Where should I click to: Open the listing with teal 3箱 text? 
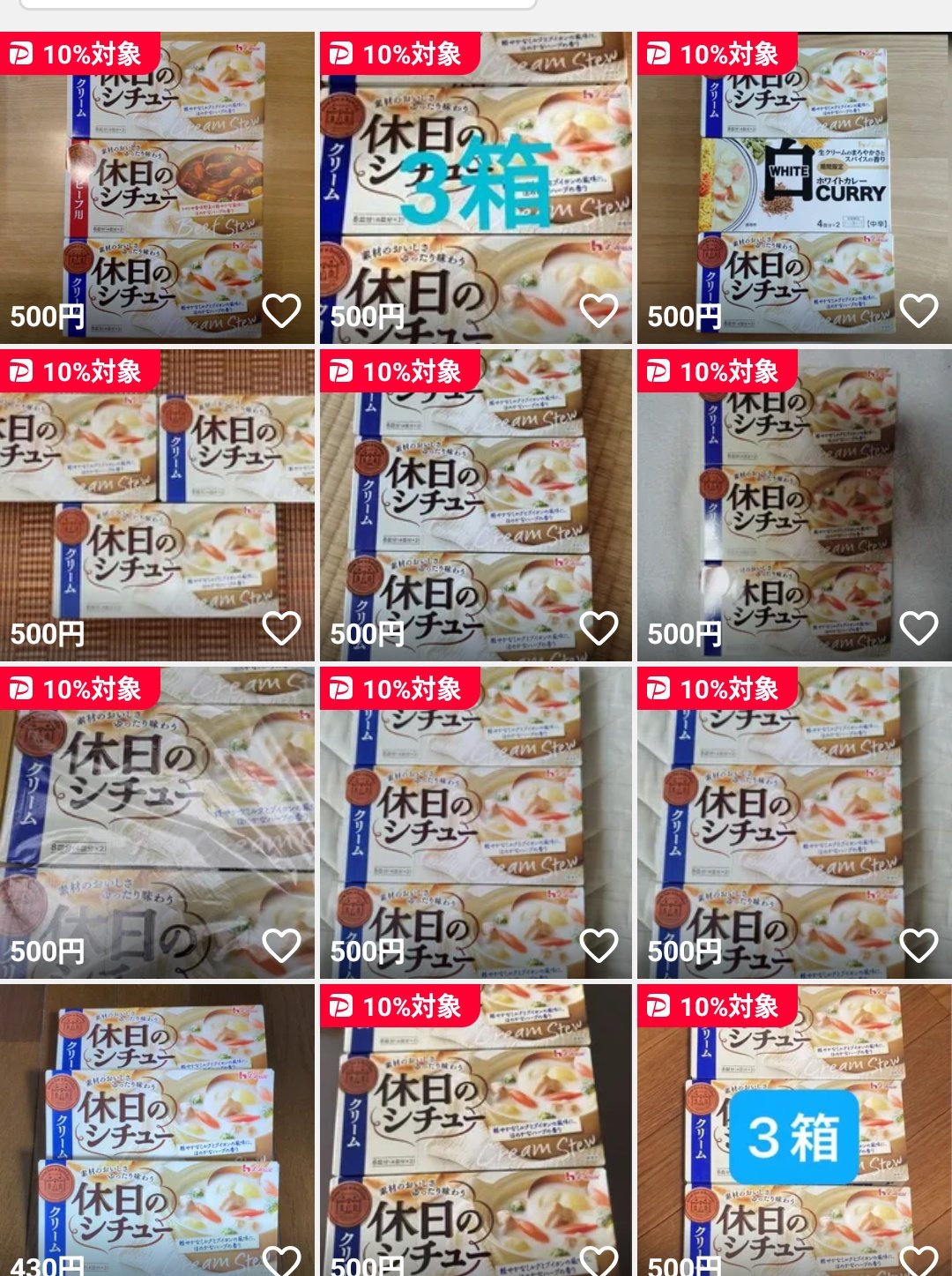click(x=475, y=187)
